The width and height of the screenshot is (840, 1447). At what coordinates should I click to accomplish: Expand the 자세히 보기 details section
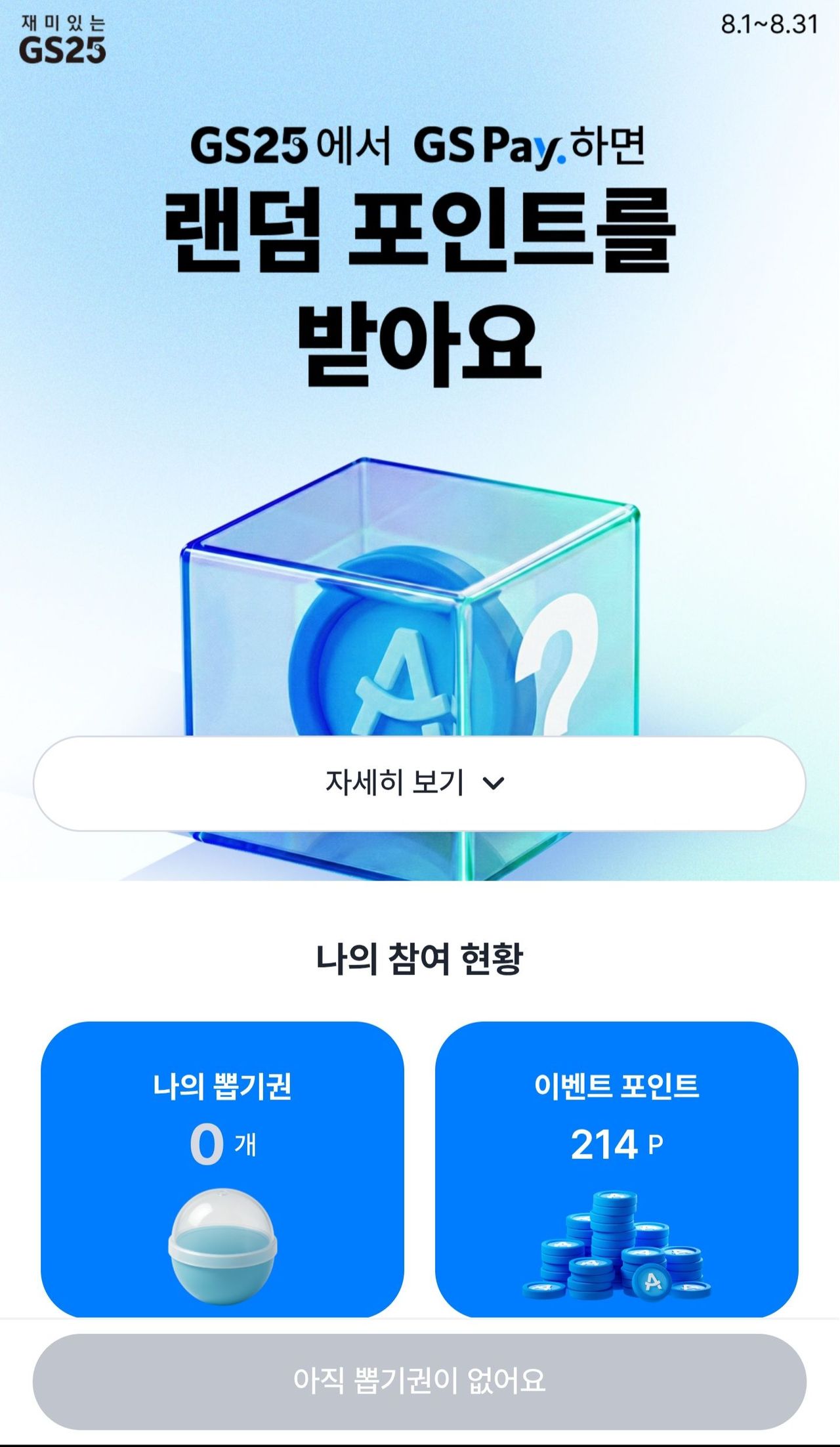[419, 783]
